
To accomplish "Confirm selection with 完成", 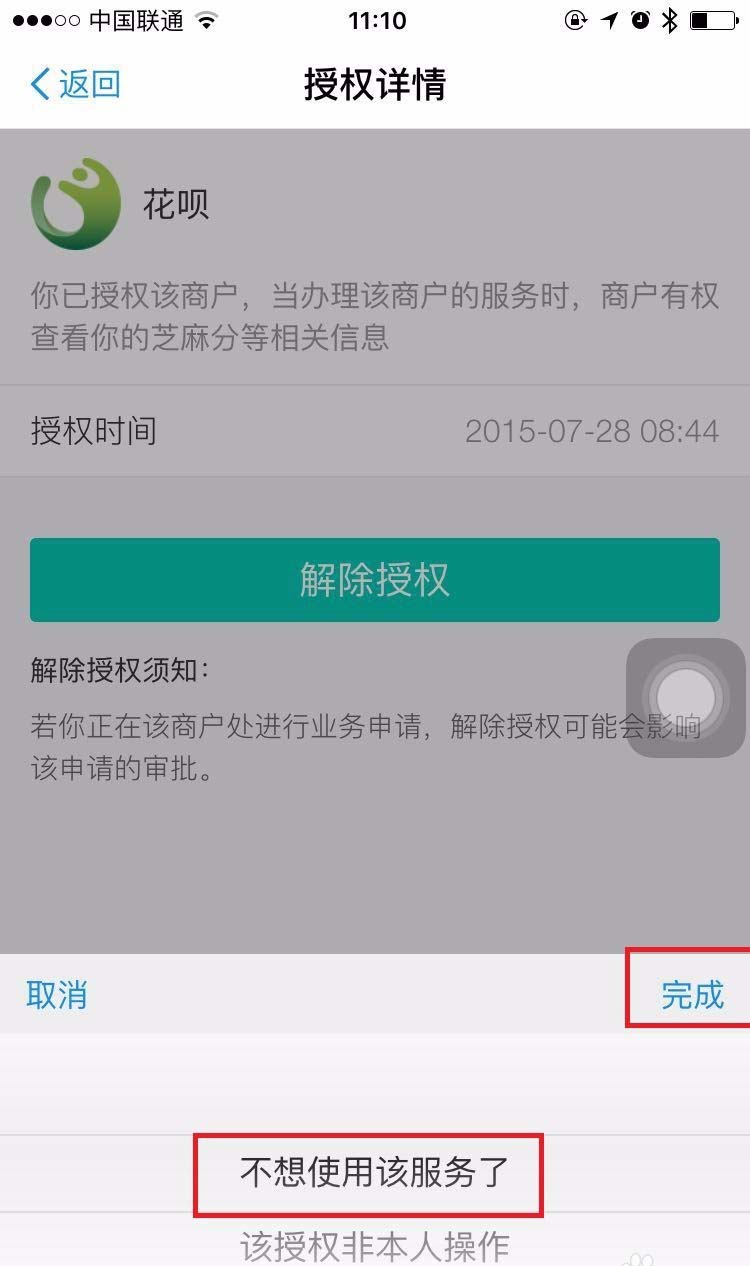I will 692,995.
